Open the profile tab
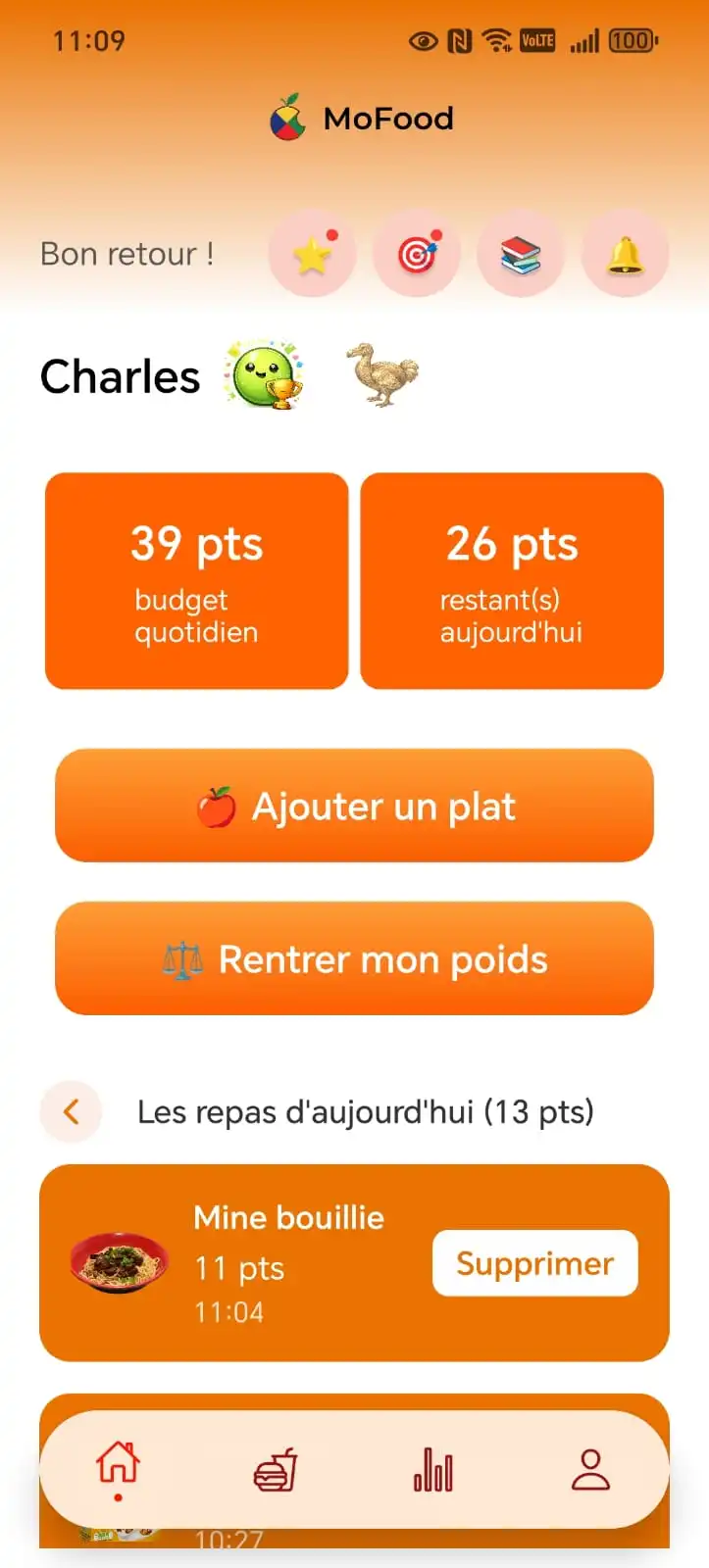709x1568 pixels. 590,1466
